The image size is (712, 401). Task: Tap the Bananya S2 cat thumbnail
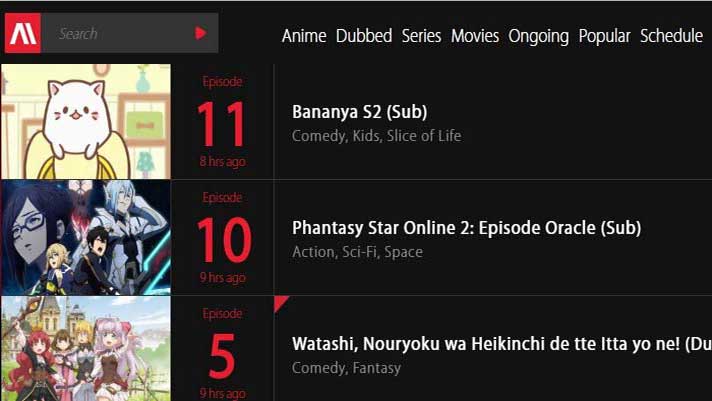tap(86, 121)
